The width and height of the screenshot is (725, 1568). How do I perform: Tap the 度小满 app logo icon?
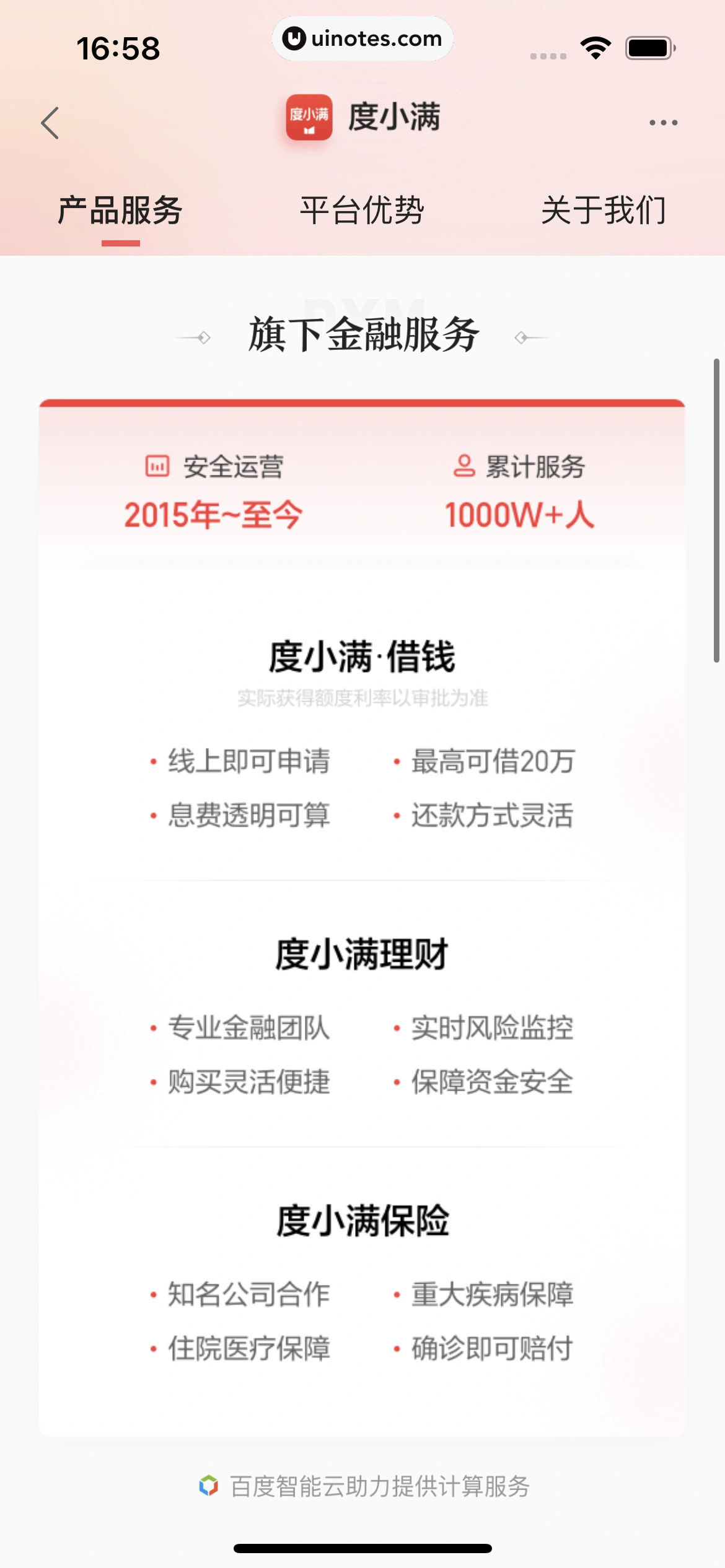(x=308, y=120)
